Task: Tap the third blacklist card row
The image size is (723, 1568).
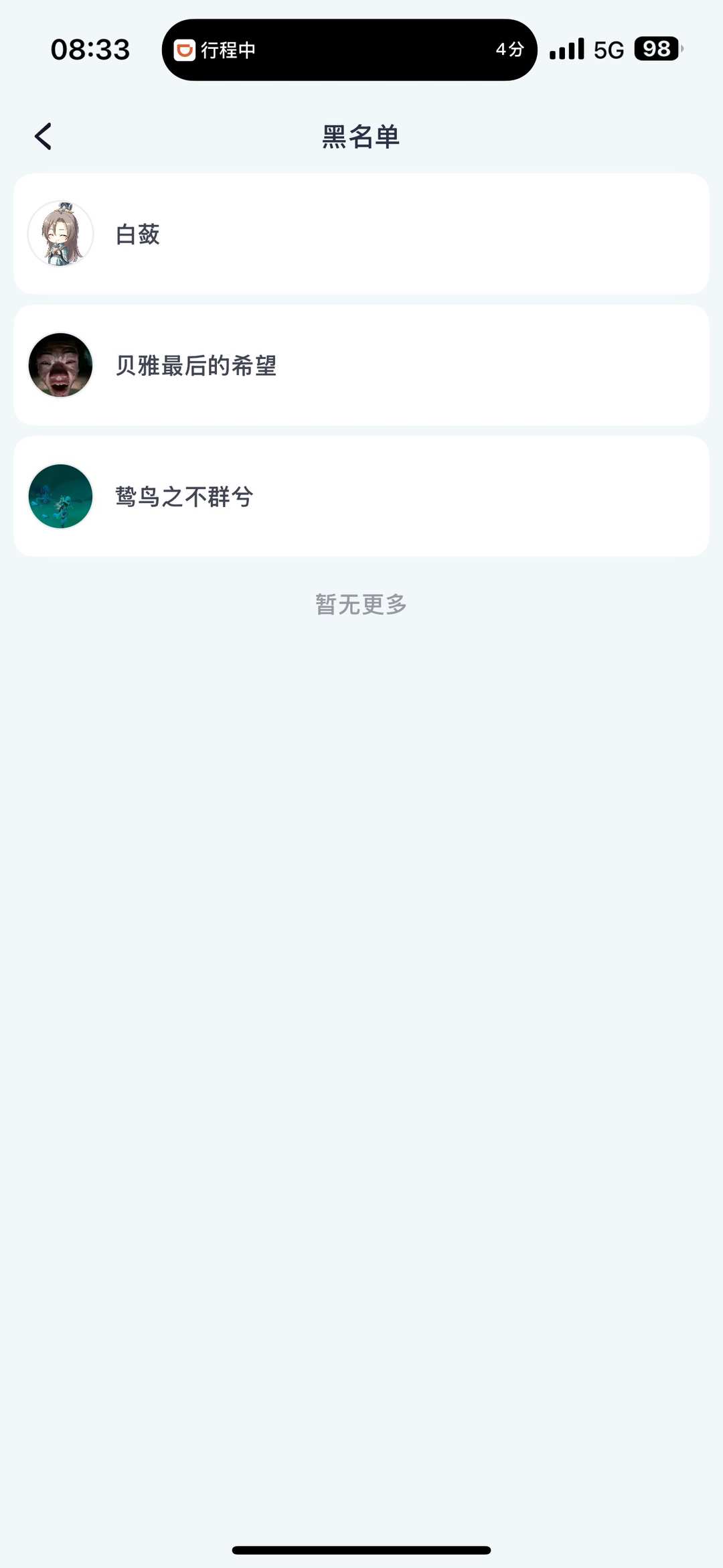Action: pyautogui.click(x=361, y=496)
